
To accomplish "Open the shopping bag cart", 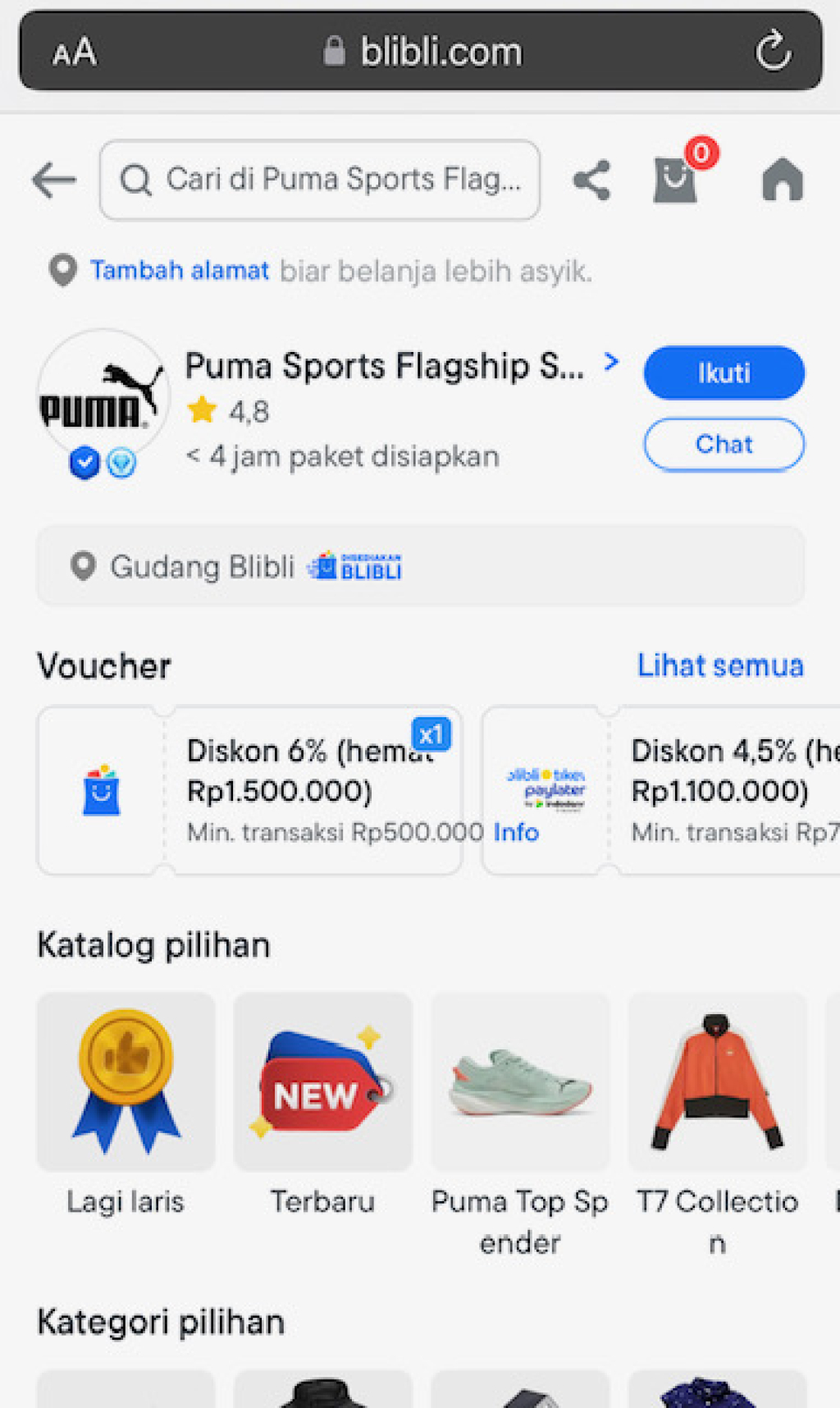I will 676,180.
